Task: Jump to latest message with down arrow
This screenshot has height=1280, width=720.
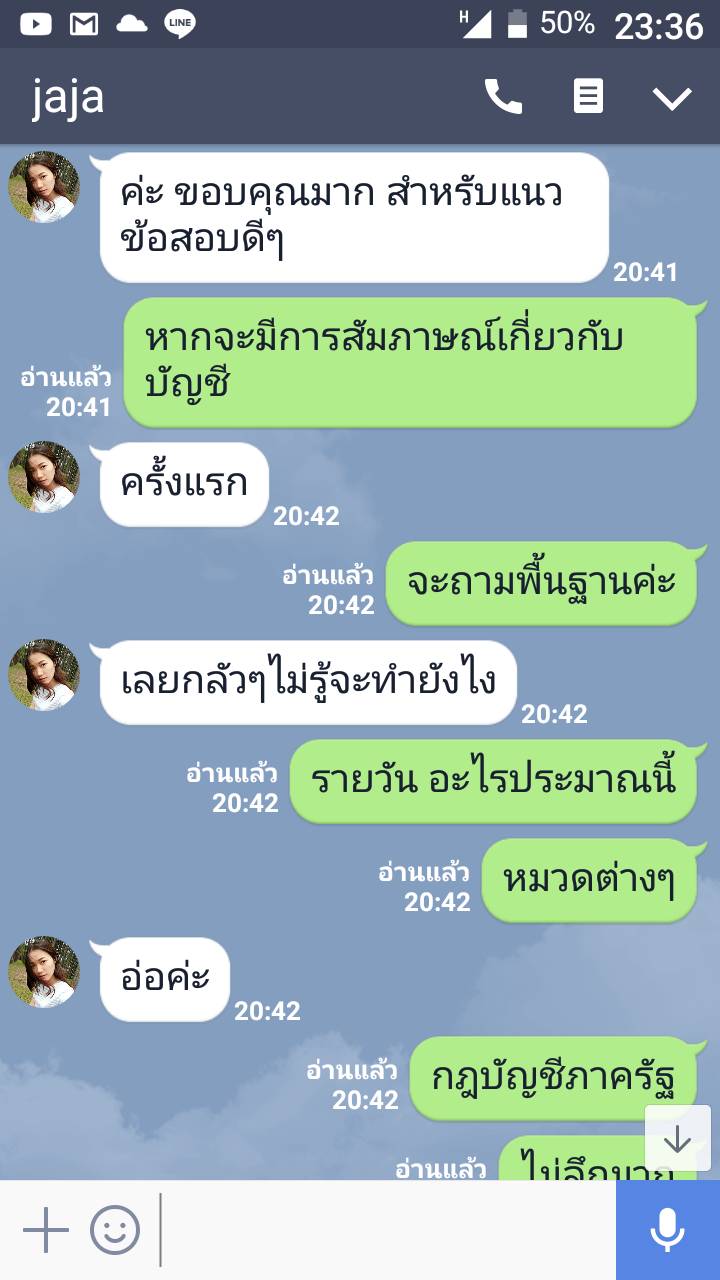Action: coord(677,1138)
